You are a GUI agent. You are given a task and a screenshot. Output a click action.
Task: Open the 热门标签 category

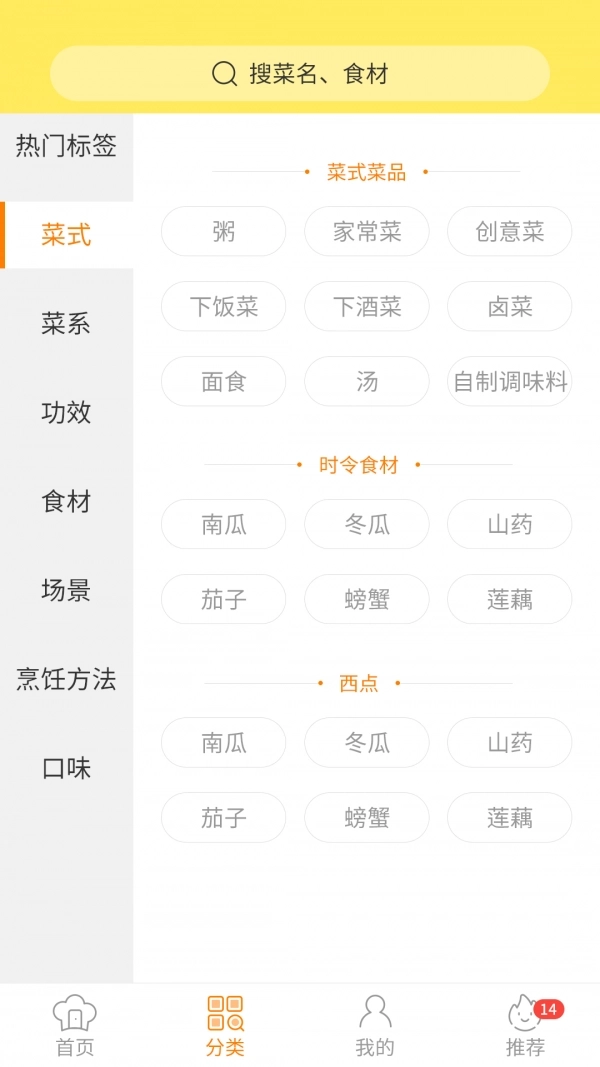(x=66, y=146)
